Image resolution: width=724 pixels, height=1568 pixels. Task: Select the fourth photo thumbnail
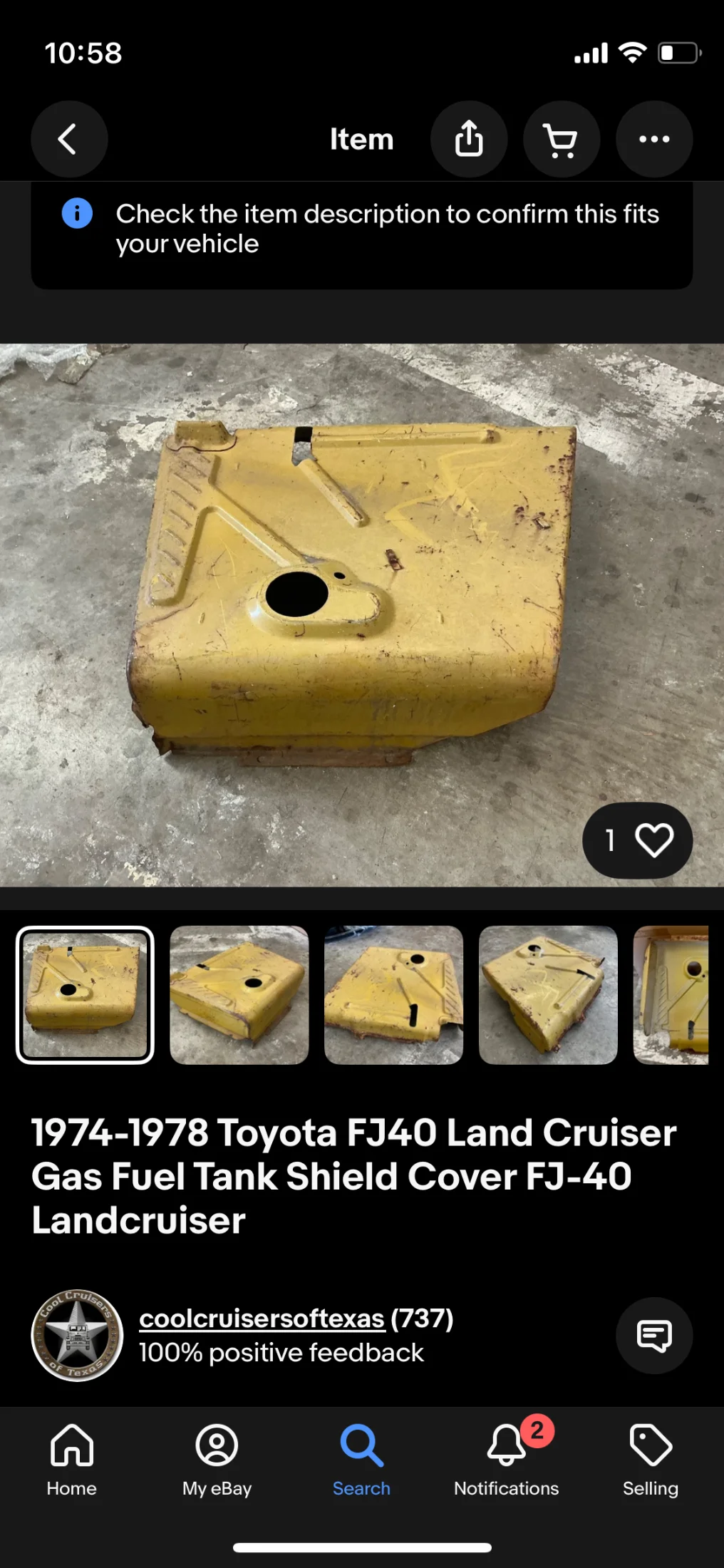(x=548, y=995)
